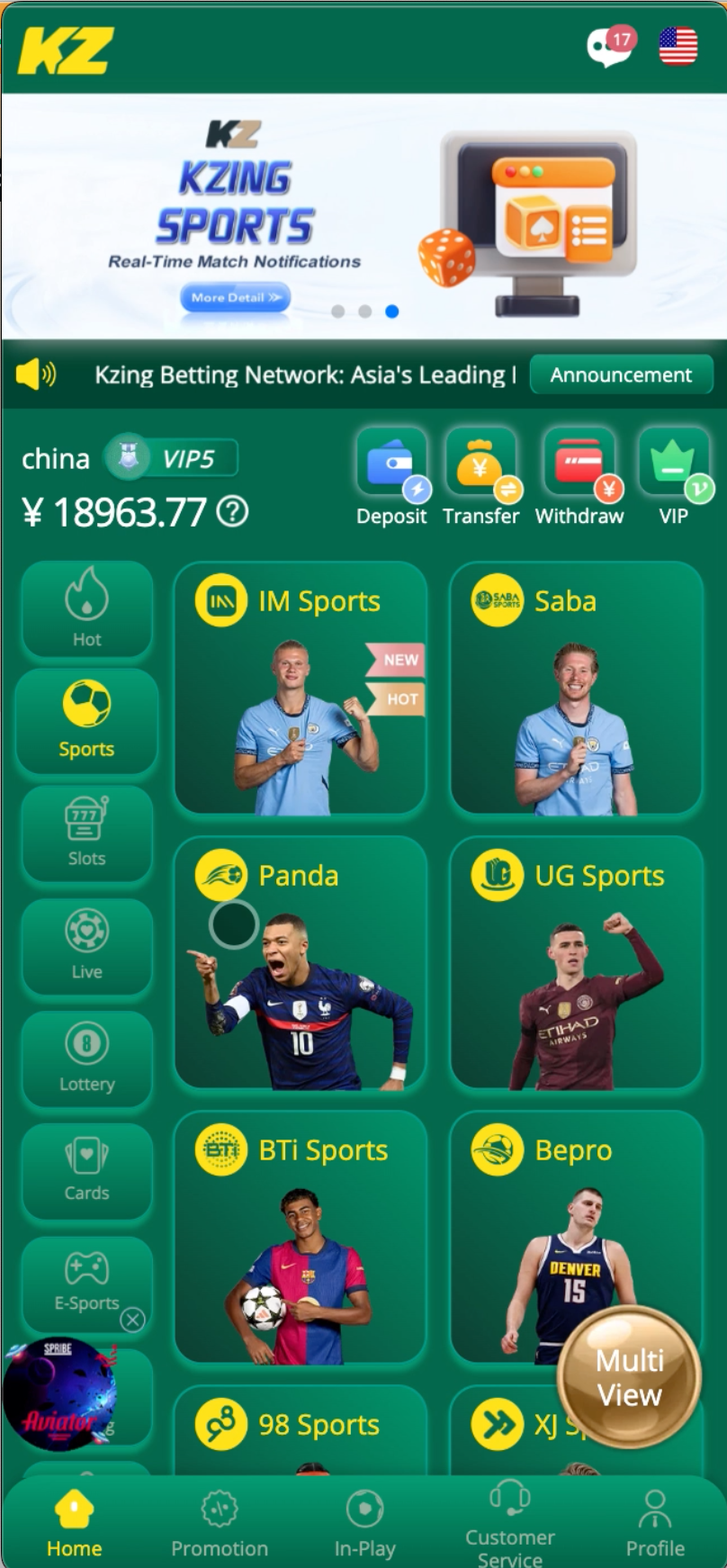
Task: Open the IM Sports card
Action: coord(300,689)
